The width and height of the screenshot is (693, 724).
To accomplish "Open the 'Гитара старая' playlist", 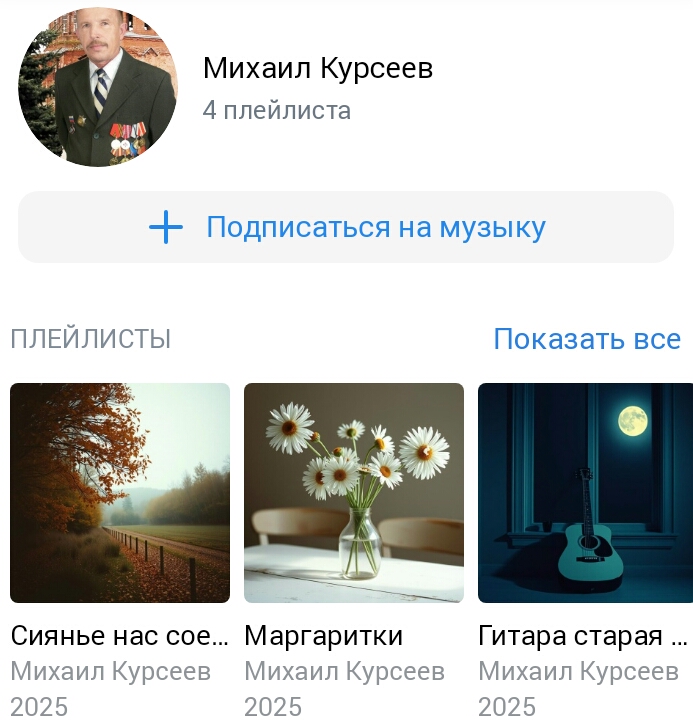I will tap(585, 493).
